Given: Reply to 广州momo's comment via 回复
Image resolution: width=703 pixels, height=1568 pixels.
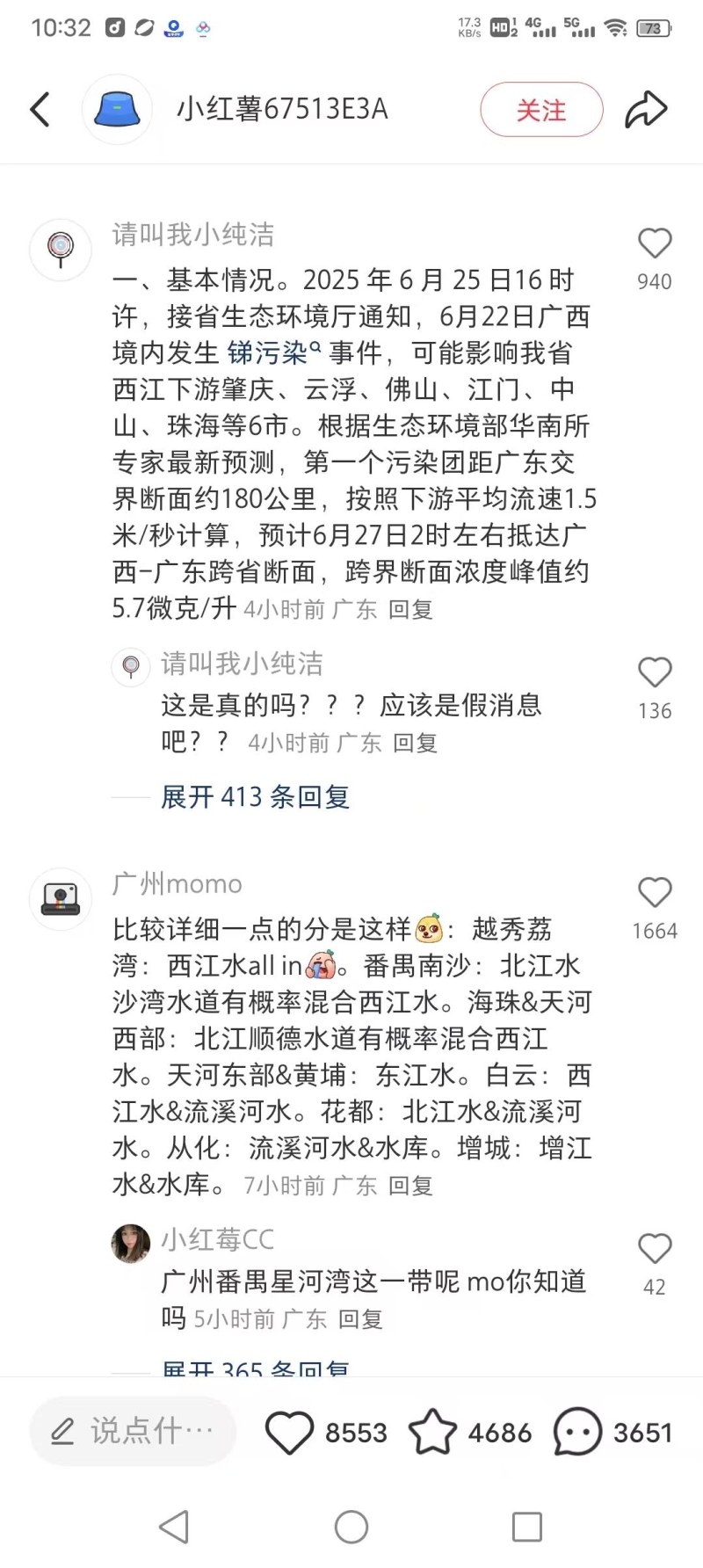Looking at the screenshot, I should tap(410, 1186).
